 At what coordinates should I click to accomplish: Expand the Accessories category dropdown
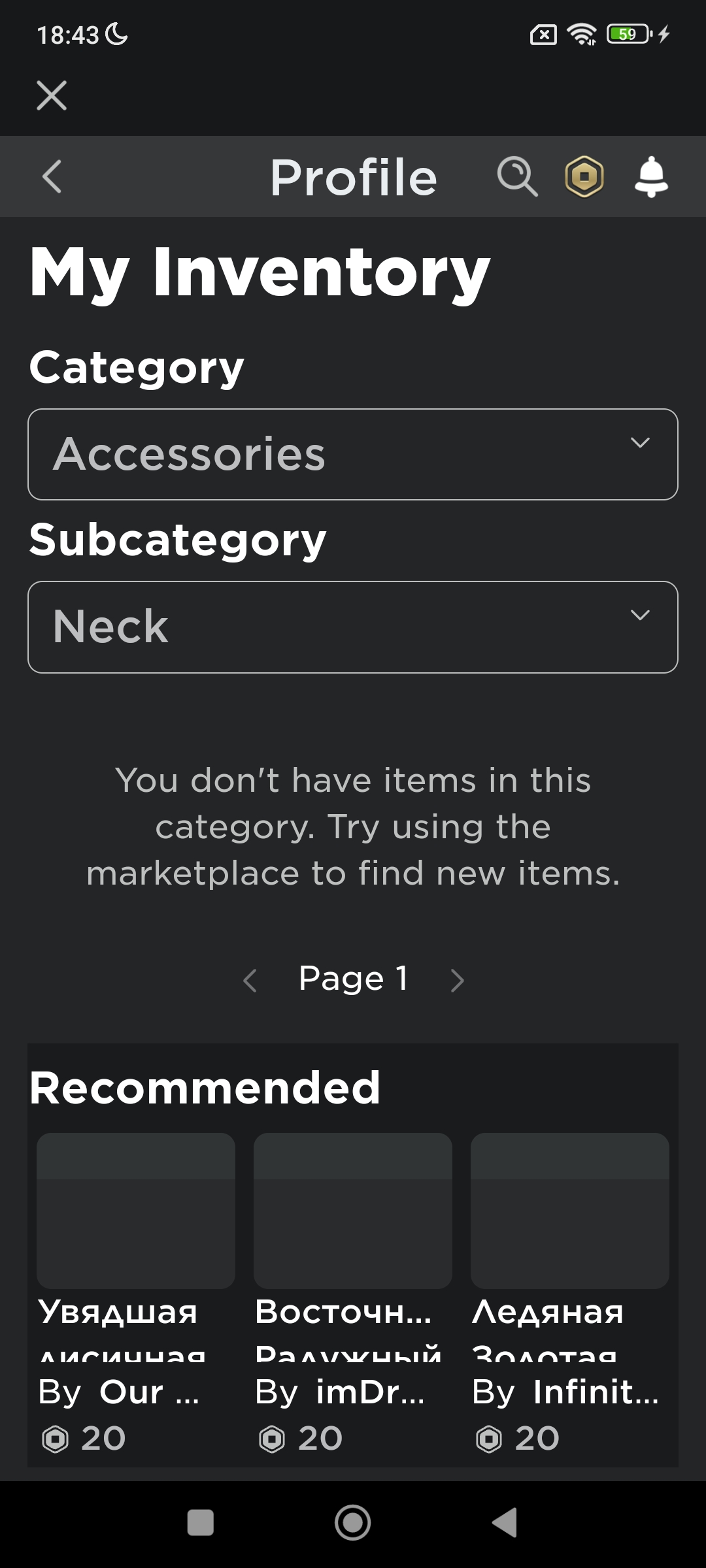(x=353, y=454)
